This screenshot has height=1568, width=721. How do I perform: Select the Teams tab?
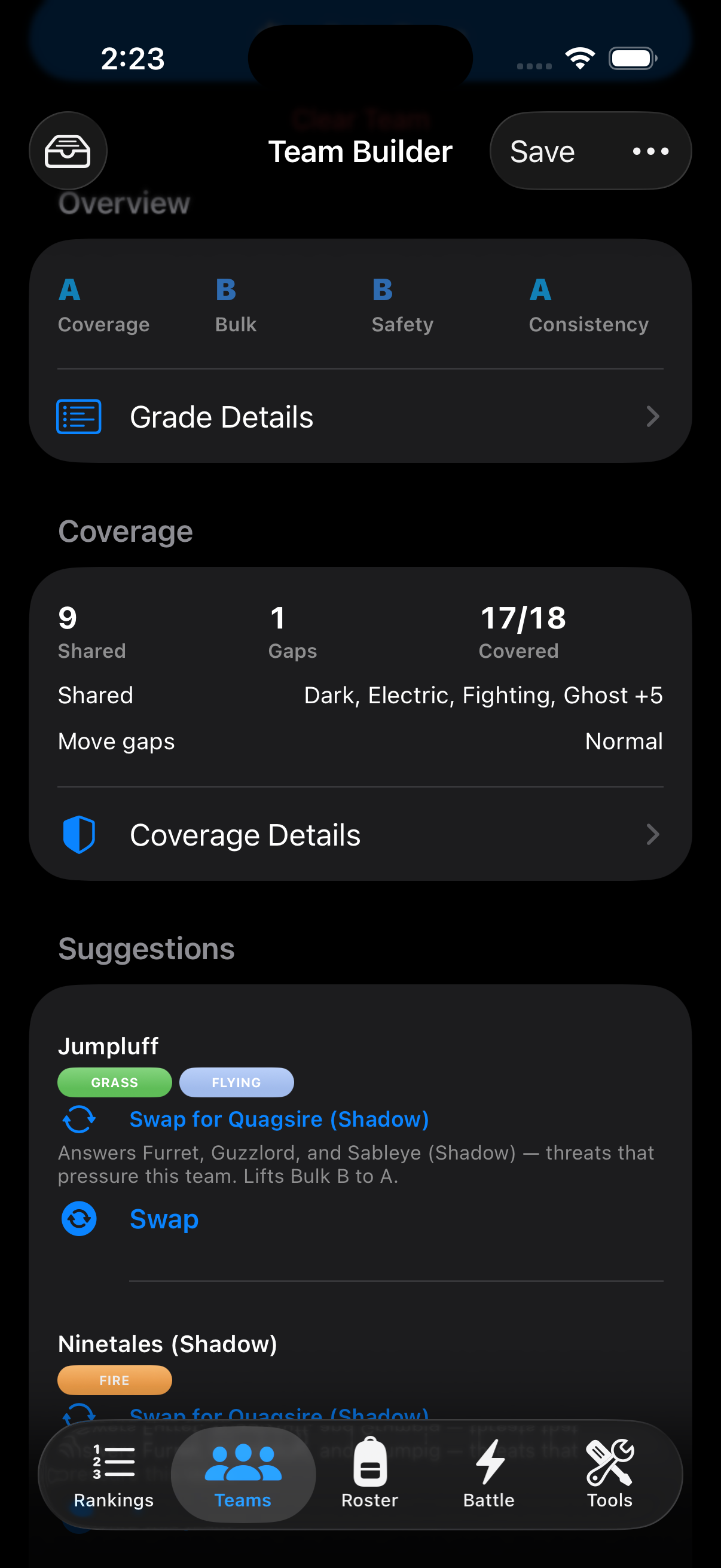(243, 1474)
